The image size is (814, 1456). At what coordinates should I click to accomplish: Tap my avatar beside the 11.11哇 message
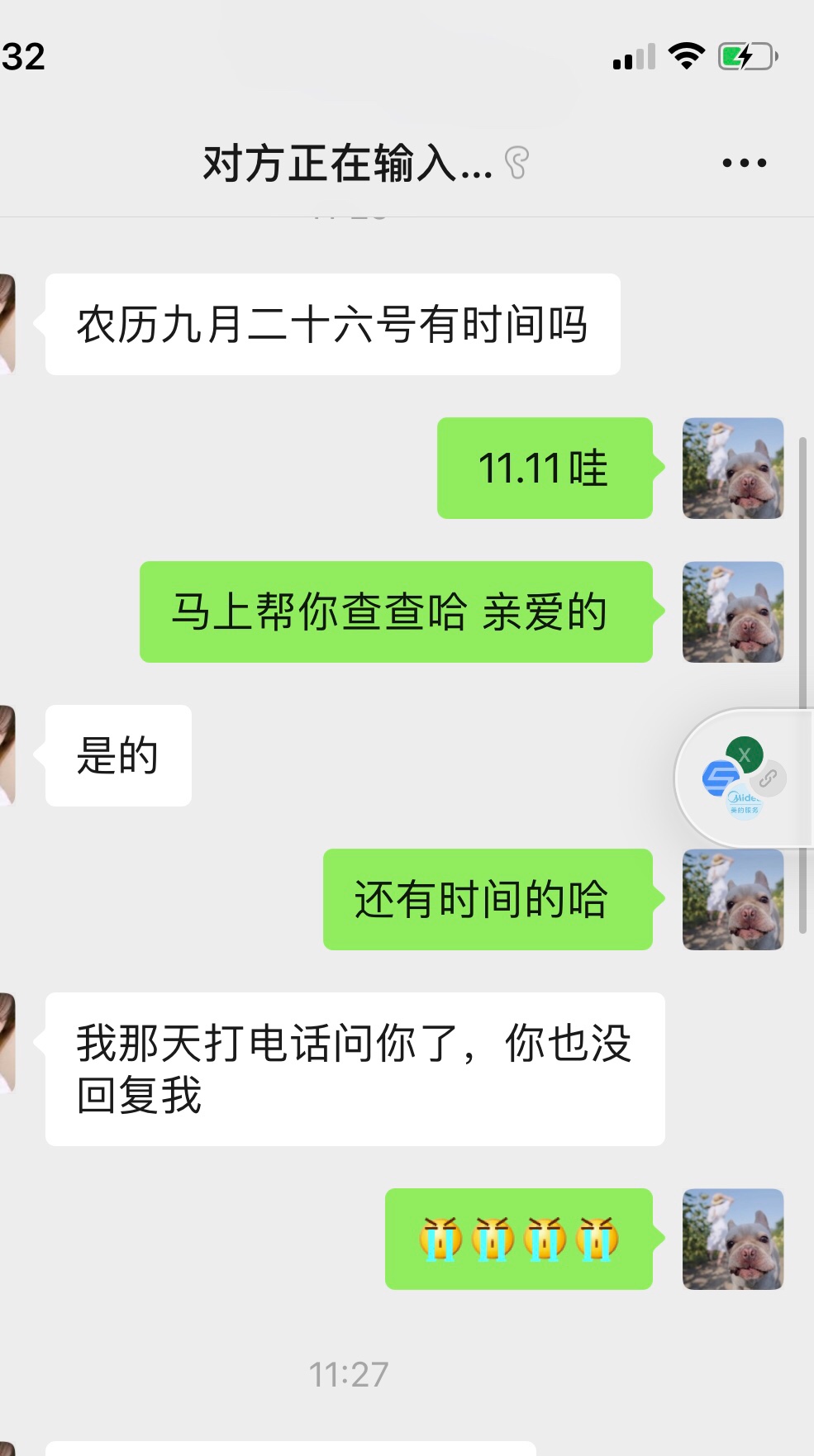[733, 469]
